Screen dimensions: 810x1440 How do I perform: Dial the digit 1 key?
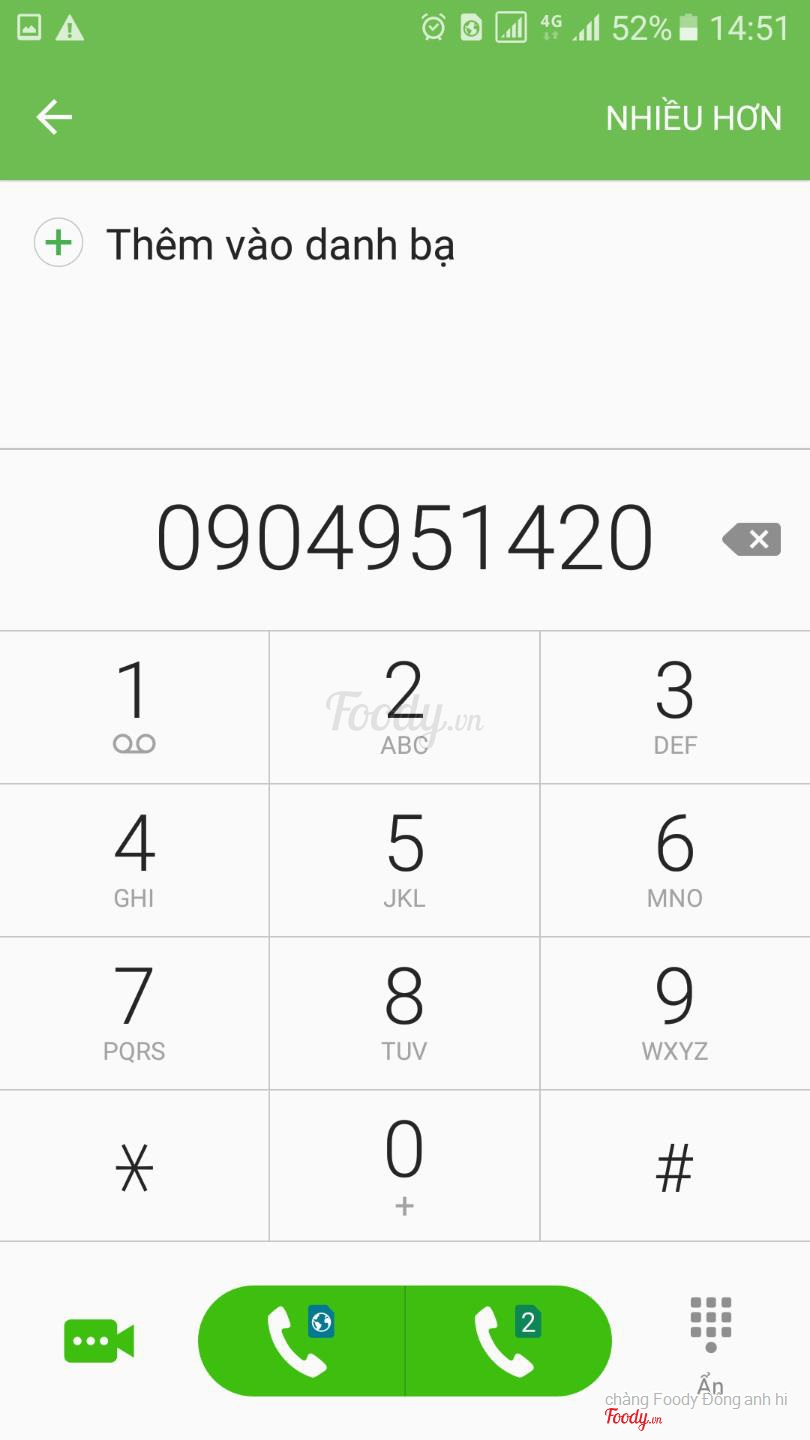[x=134, y=707]
